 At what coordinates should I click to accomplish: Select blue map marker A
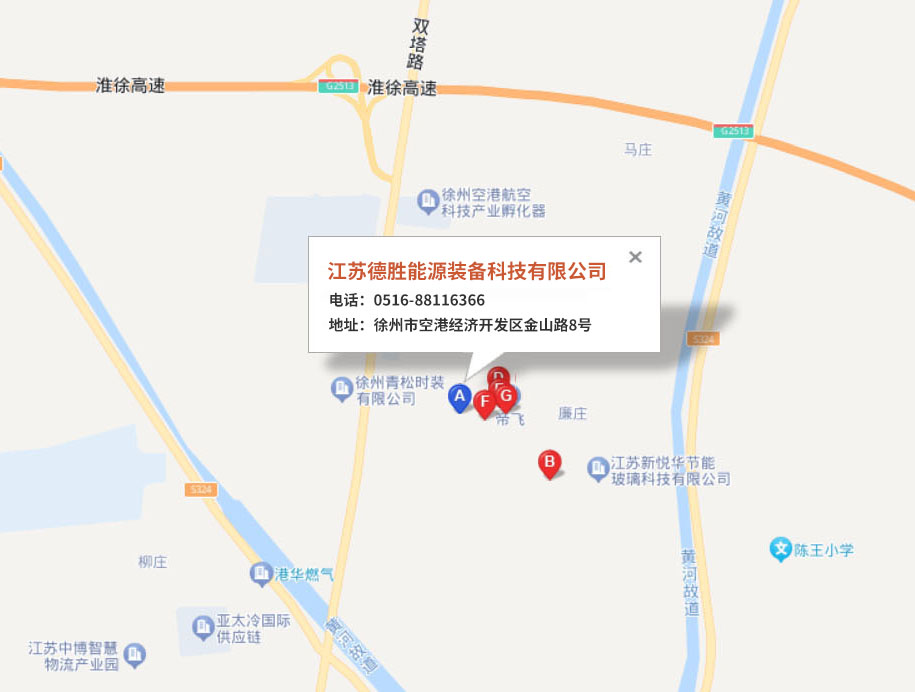[x=459, y=397]
